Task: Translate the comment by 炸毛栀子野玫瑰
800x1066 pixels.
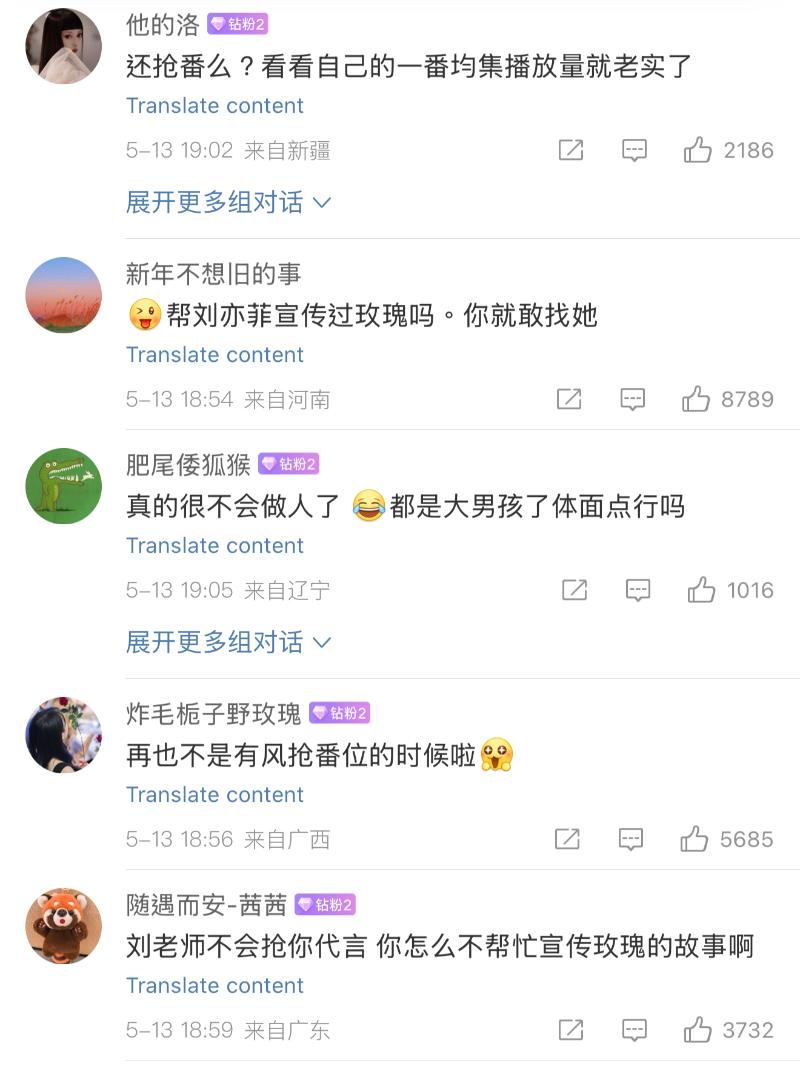Action: pyautogui.click(x=215, y=795)
